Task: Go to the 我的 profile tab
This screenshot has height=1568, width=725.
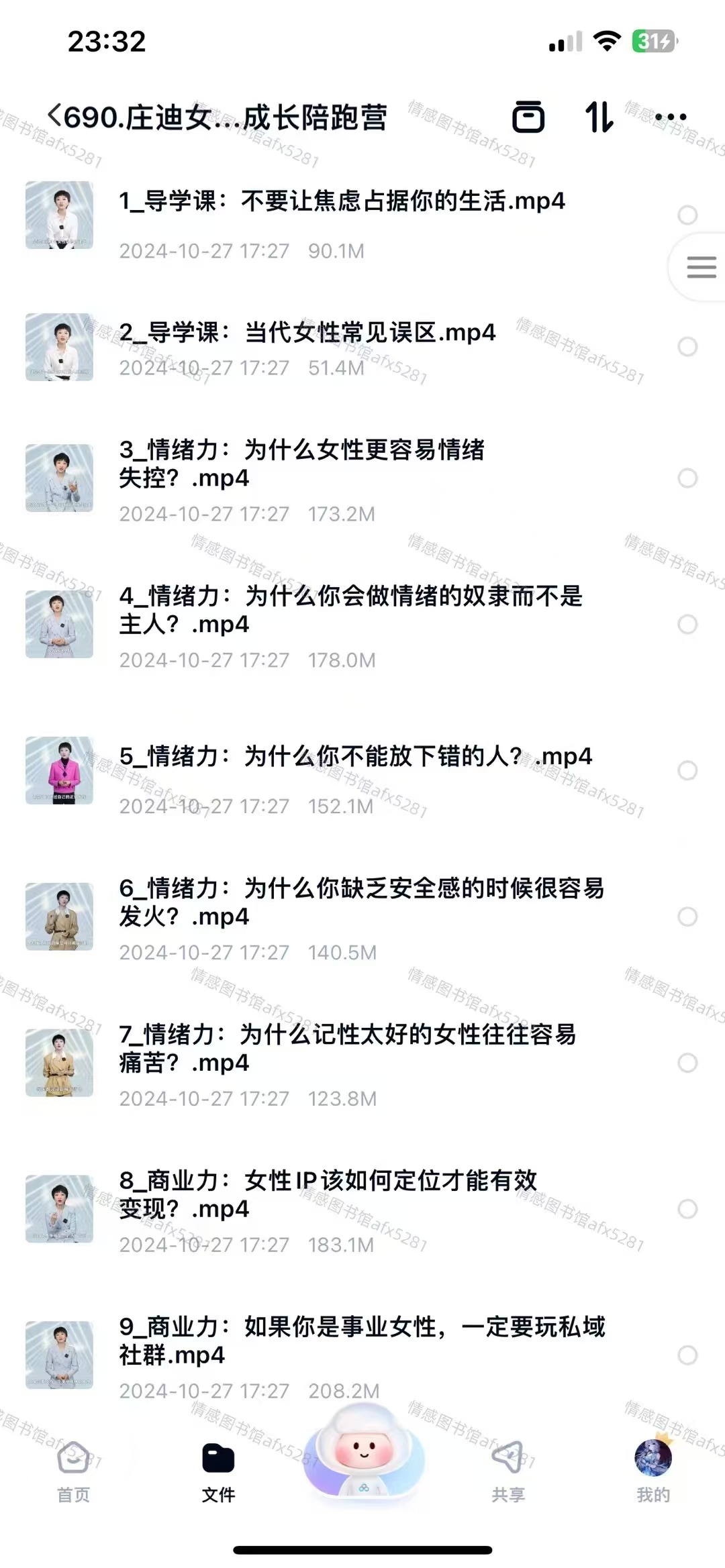Action: tap(652, 1470)
